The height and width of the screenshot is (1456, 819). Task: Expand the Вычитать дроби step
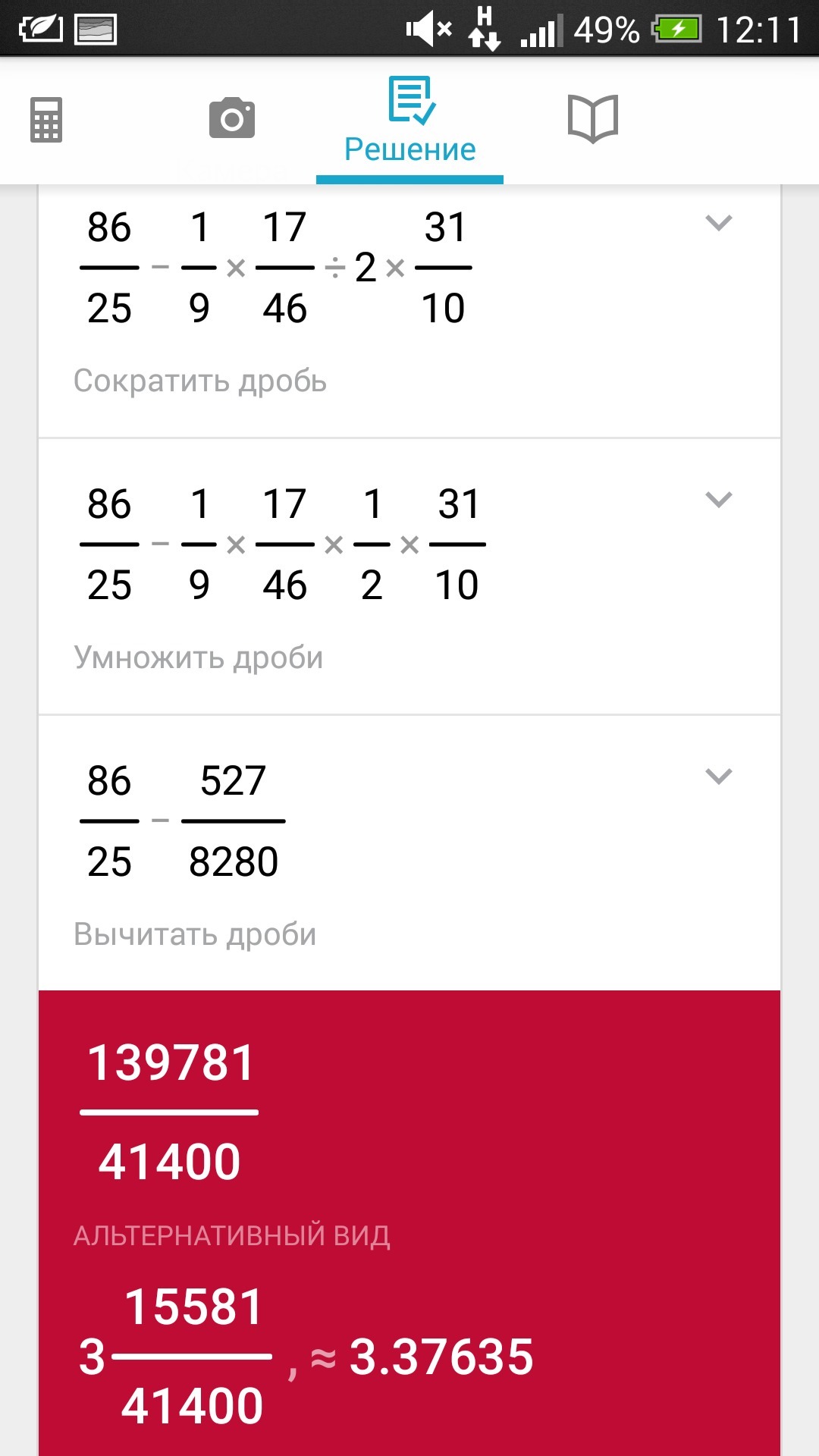[719, 777]
